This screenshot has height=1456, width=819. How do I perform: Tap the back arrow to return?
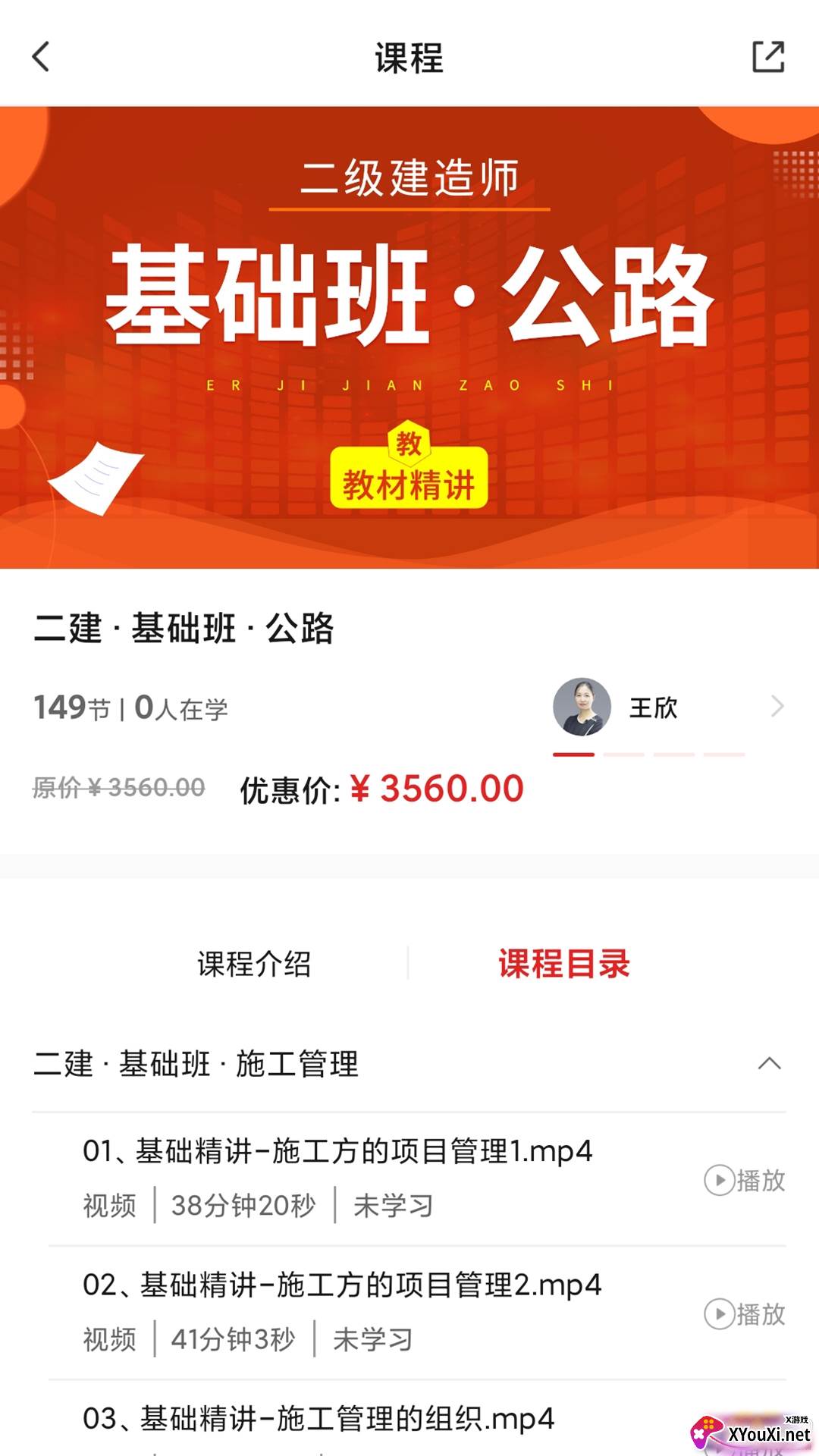(x=42, y=57)
